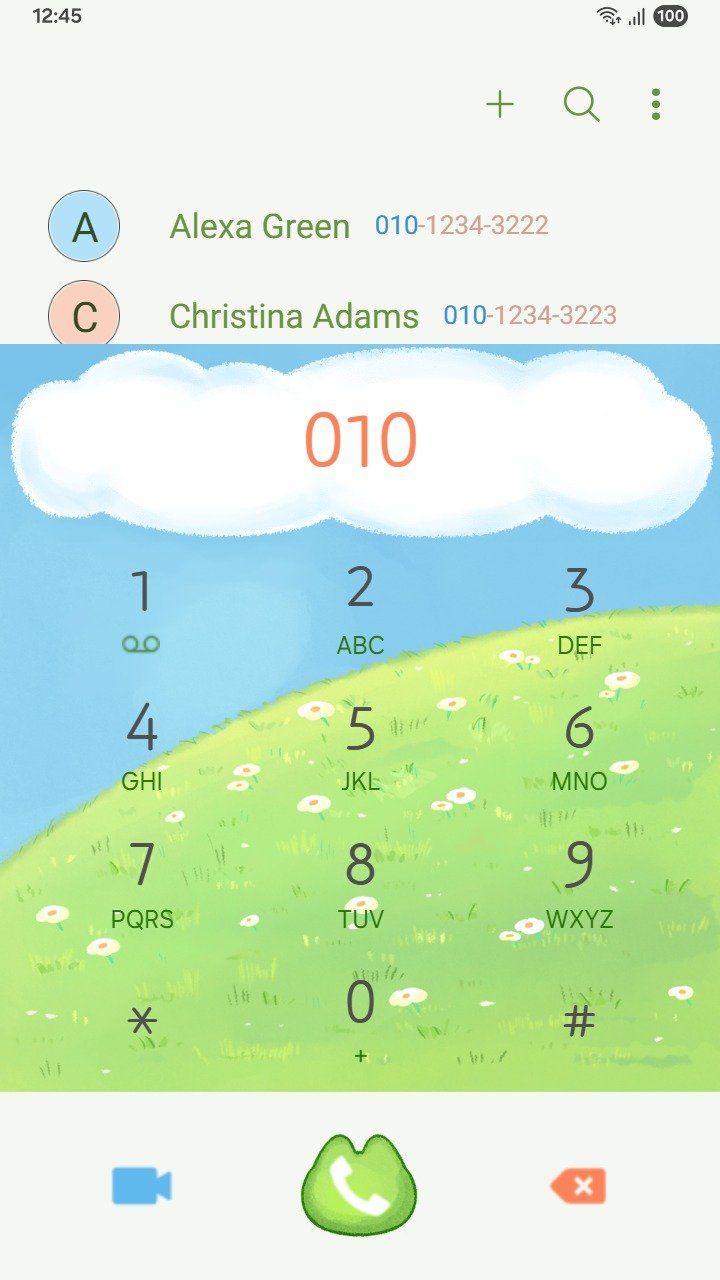Screen dimensions: 720x1280
Task: Add a new contact with plus icon
Action: pos(500,104)
